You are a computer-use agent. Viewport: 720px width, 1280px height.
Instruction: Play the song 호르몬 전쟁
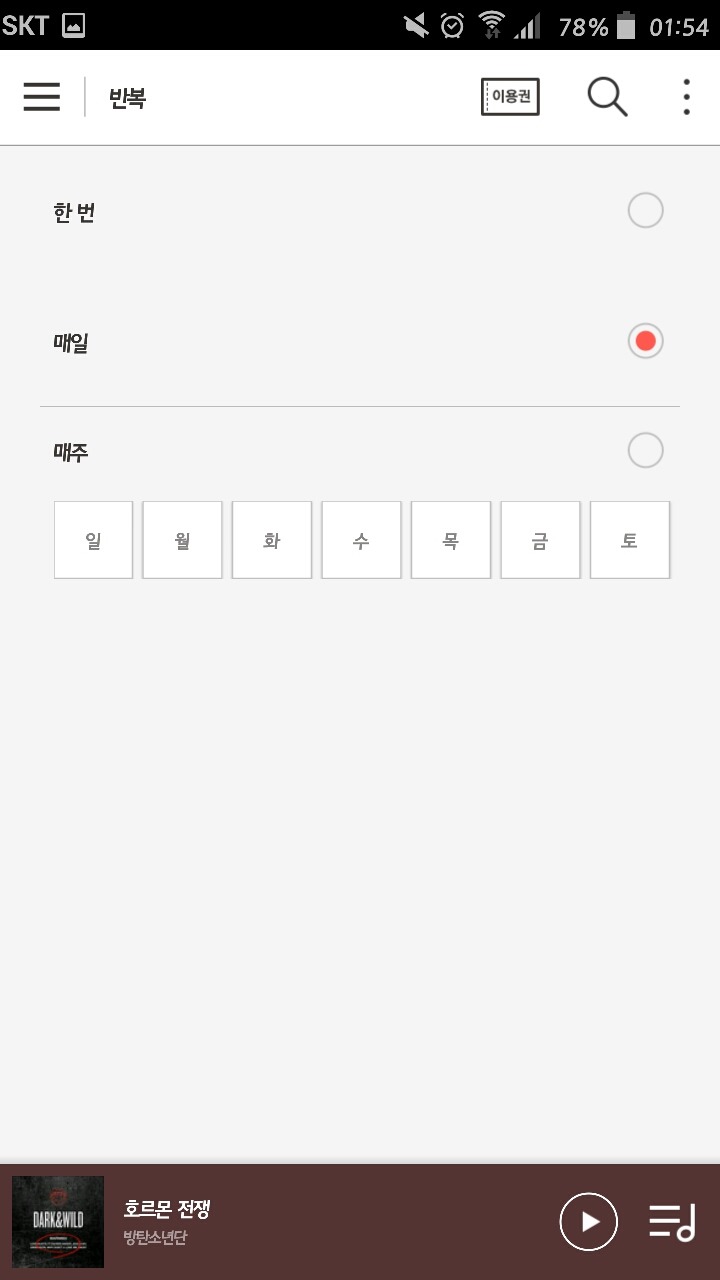pyautogui.click(x=588, y=1222)
